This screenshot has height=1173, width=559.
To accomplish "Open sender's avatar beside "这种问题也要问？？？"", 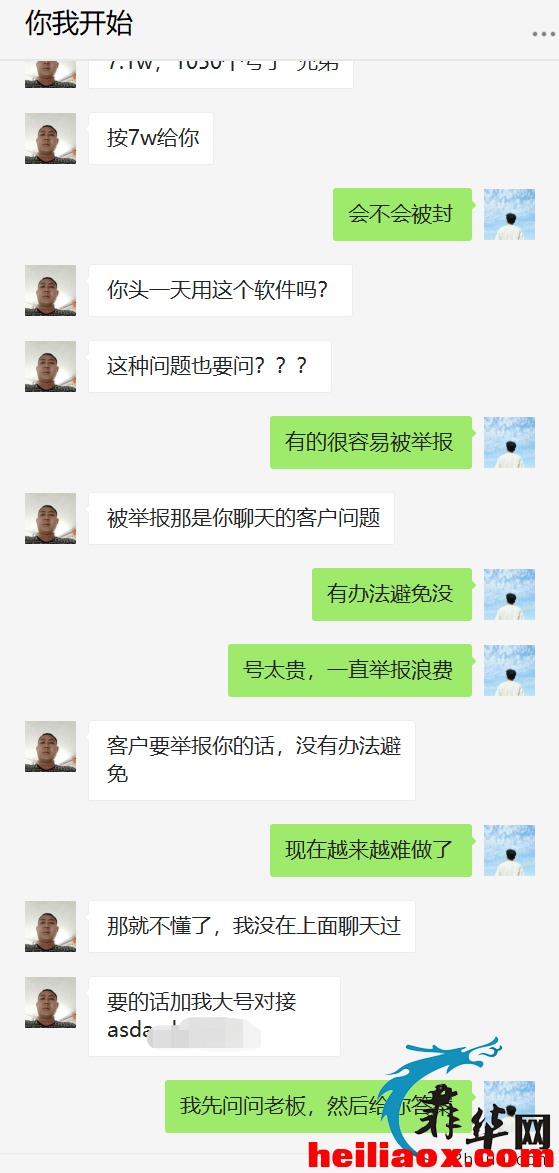I will 50,367.
